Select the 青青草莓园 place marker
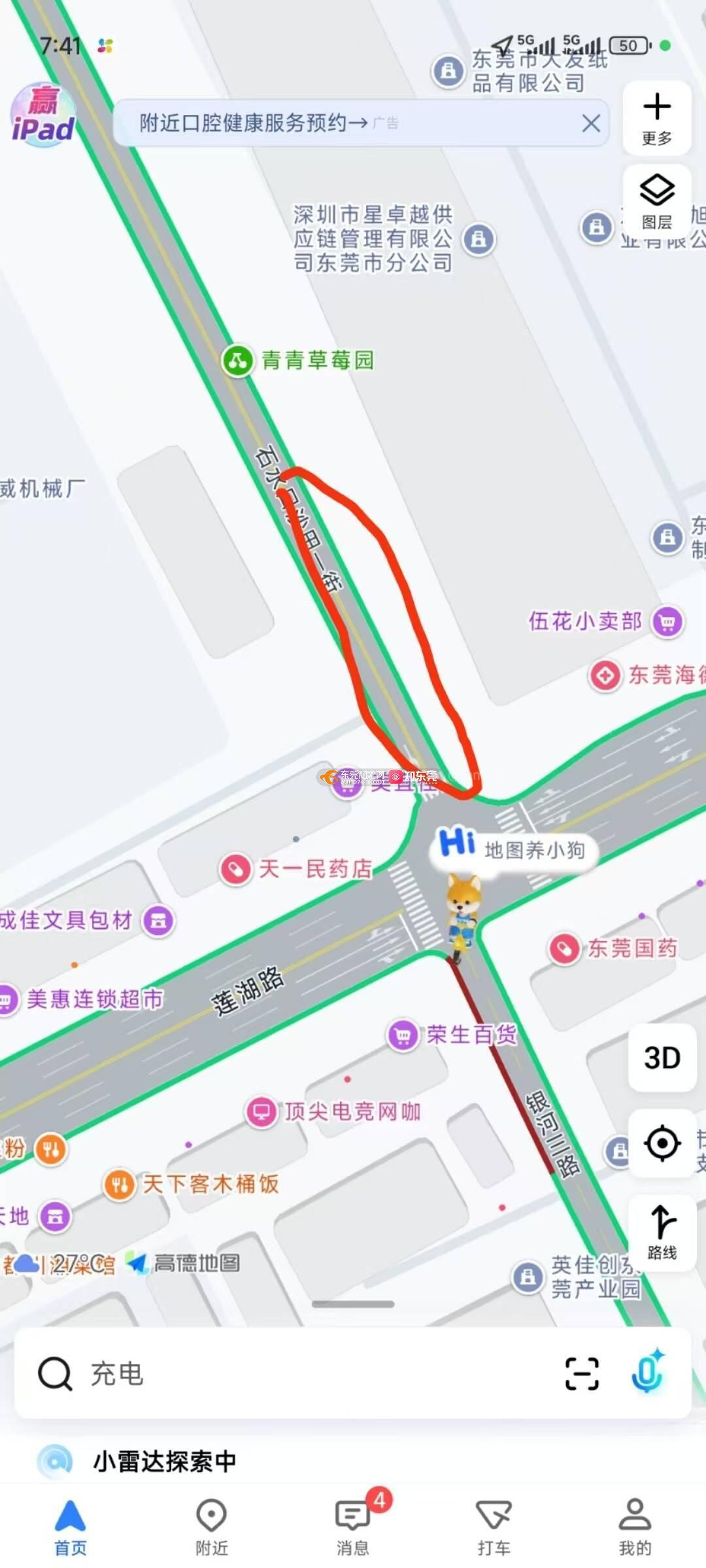 click(x=238, y=360)
